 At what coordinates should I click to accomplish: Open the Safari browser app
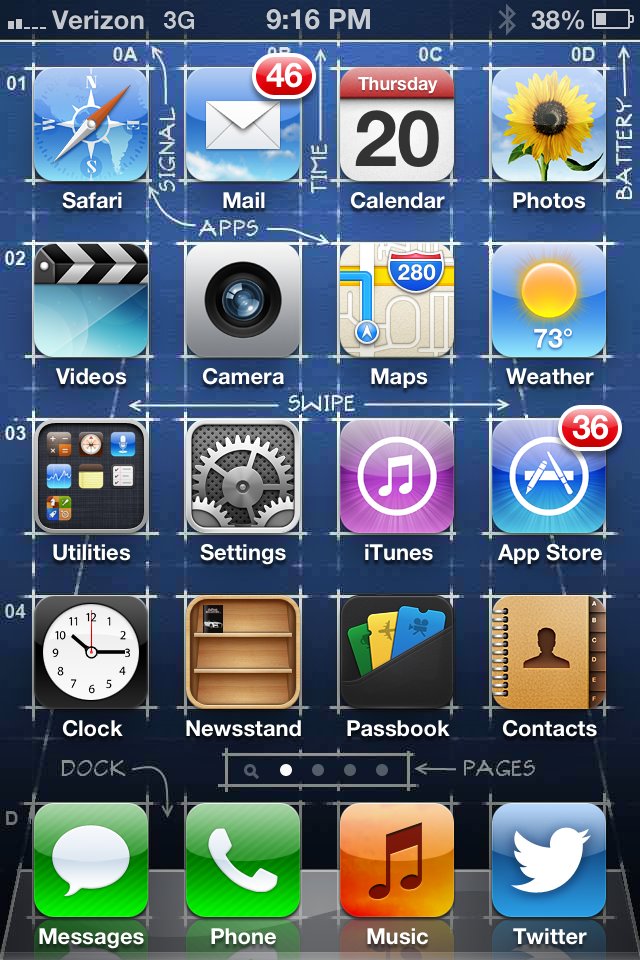point(91,125)
